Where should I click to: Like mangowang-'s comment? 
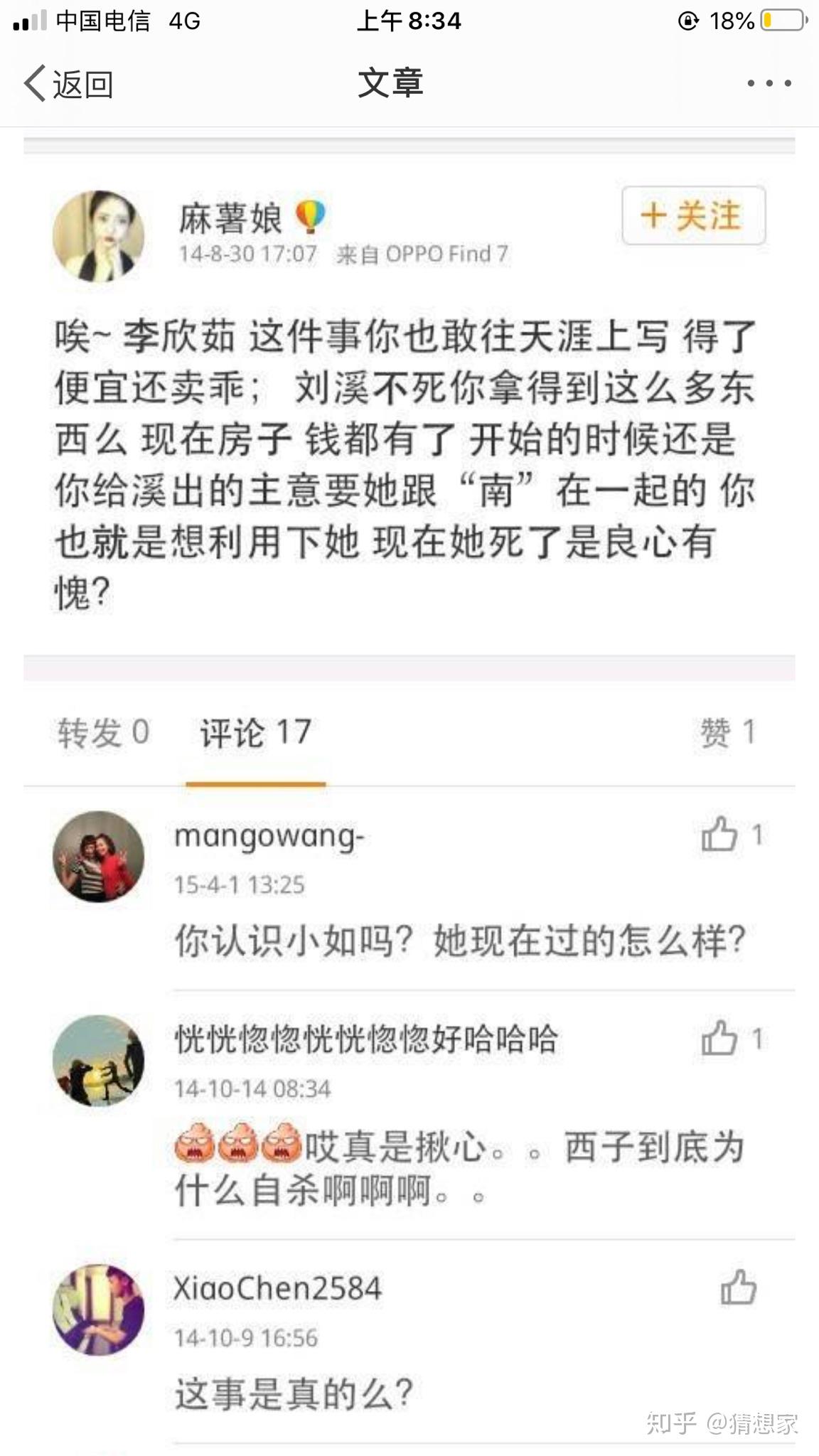point(720,834)
